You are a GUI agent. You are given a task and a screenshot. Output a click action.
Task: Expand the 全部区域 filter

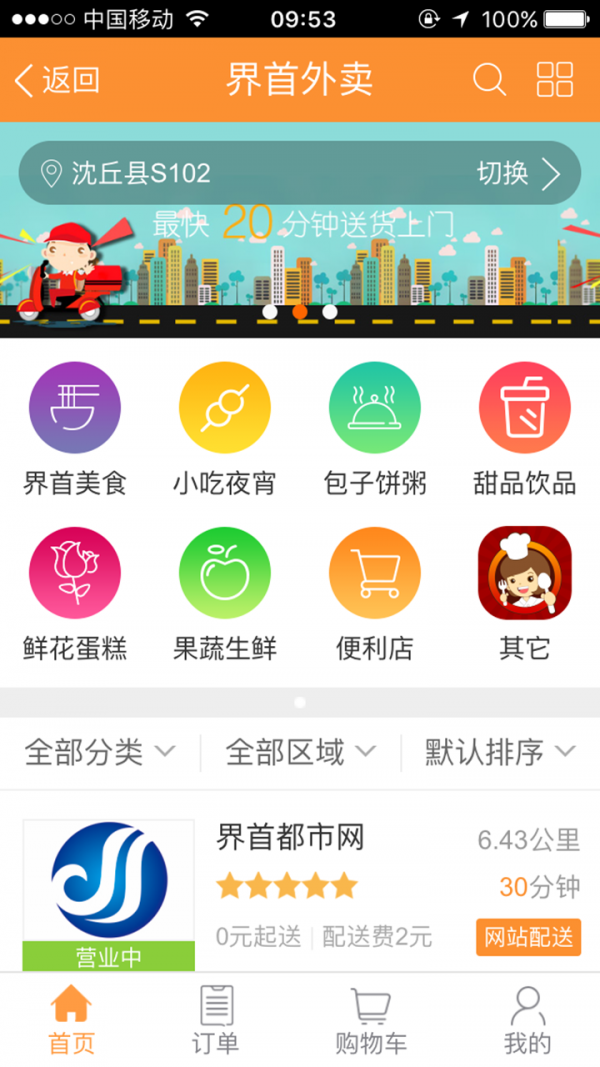[x=300, y=752]
